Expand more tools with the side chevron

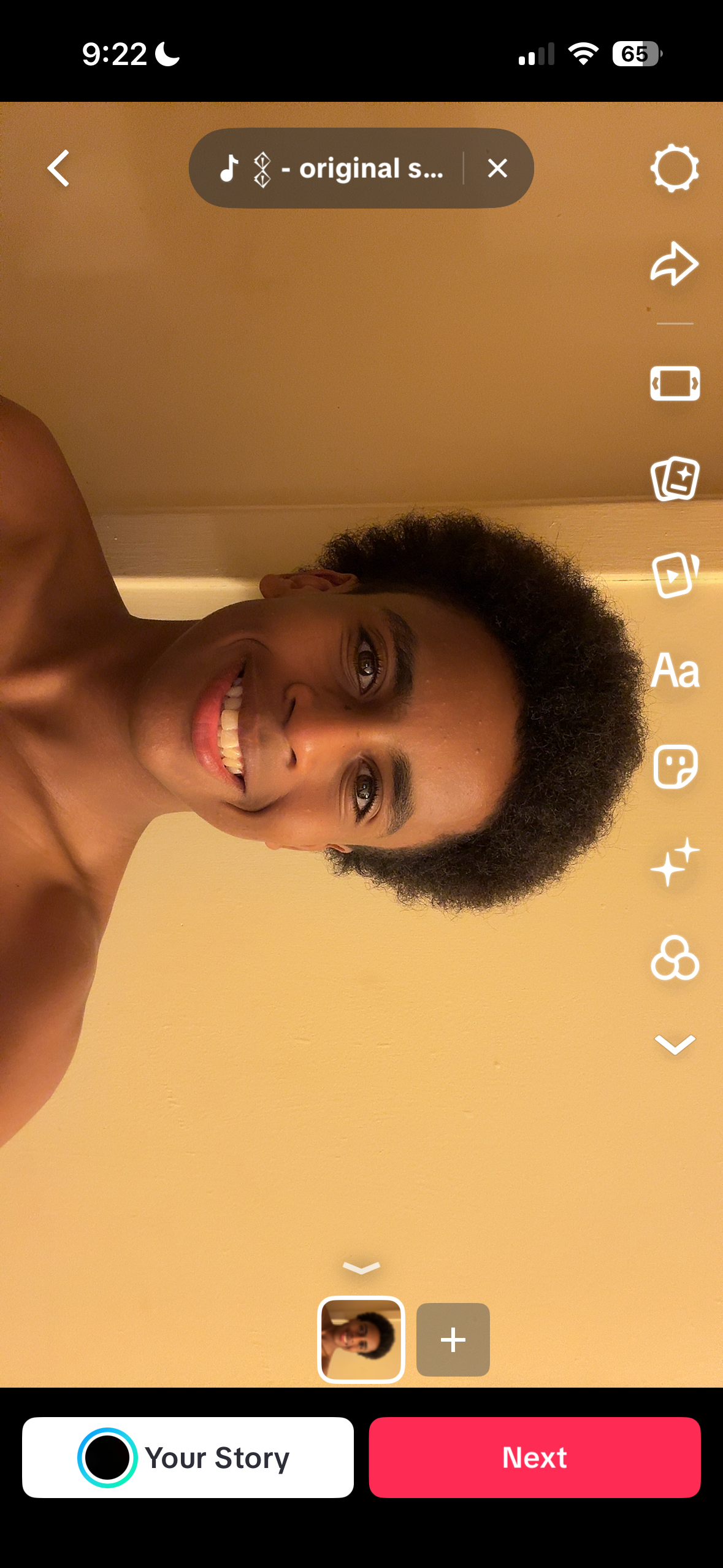click(675, 1044)
